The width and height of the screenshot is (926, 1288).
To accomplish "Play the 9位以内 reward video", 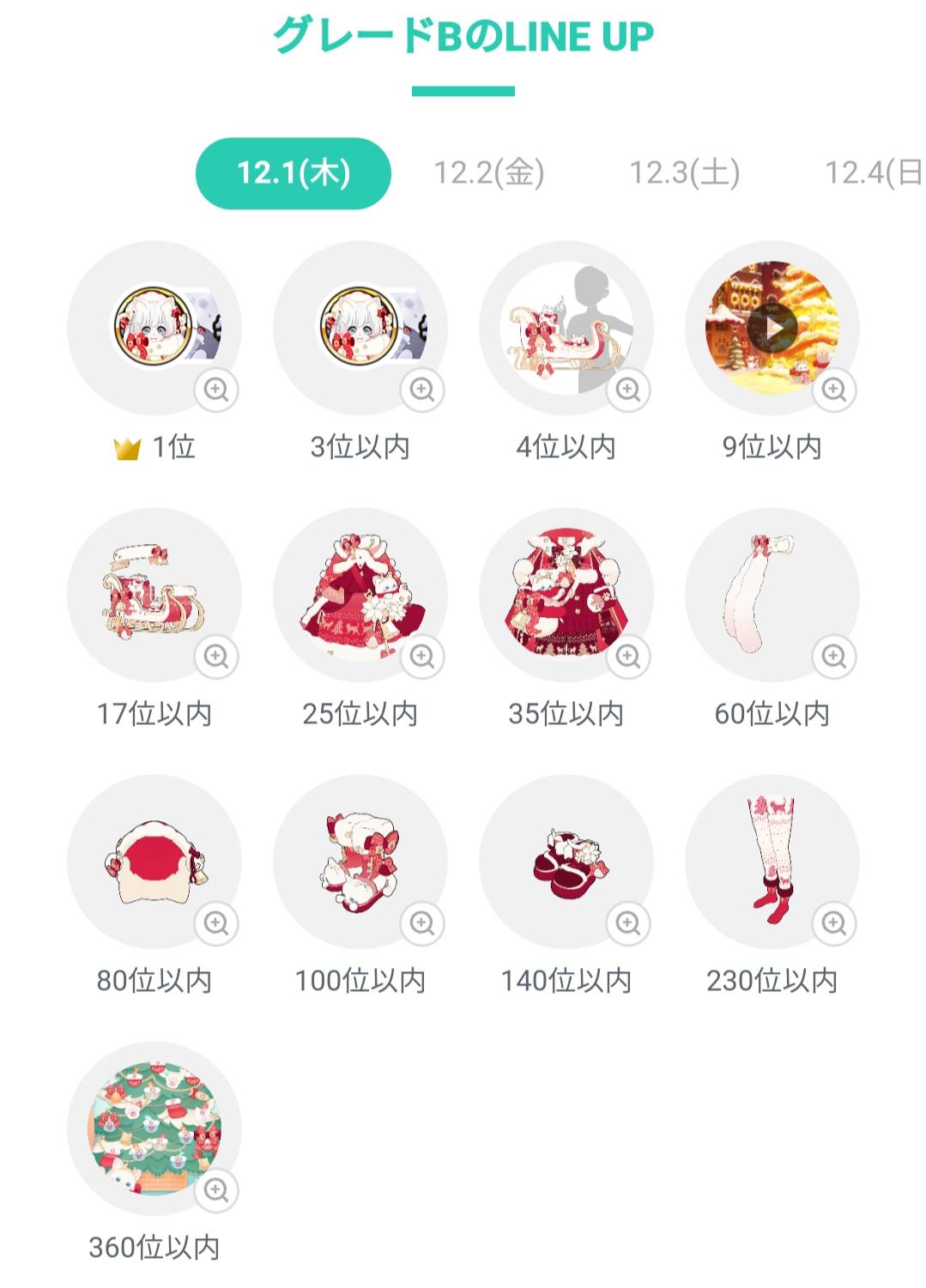I will [x=772, y=328].
